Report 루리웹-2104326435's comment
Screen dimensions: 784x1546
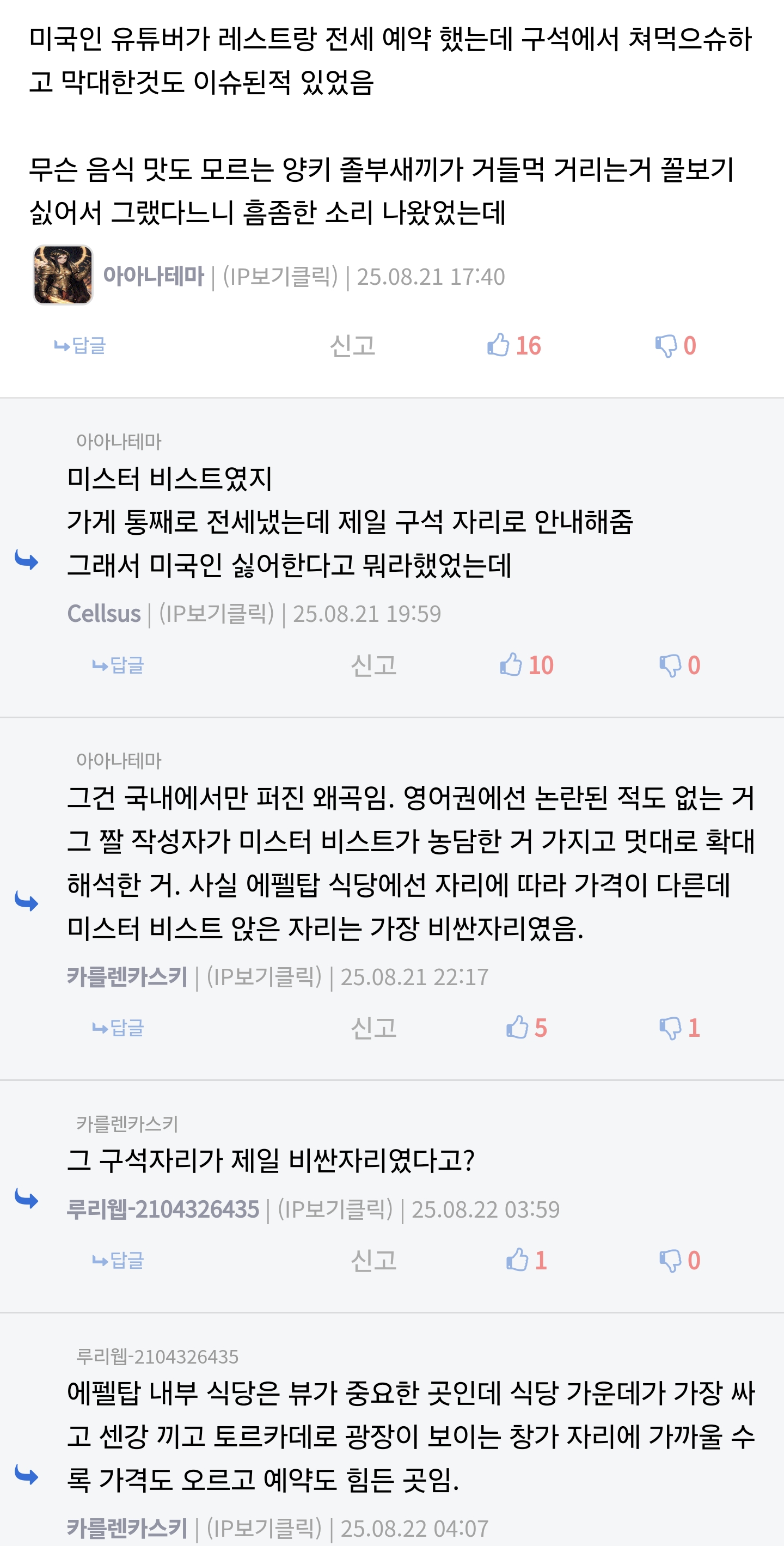tap(373, 1260)
